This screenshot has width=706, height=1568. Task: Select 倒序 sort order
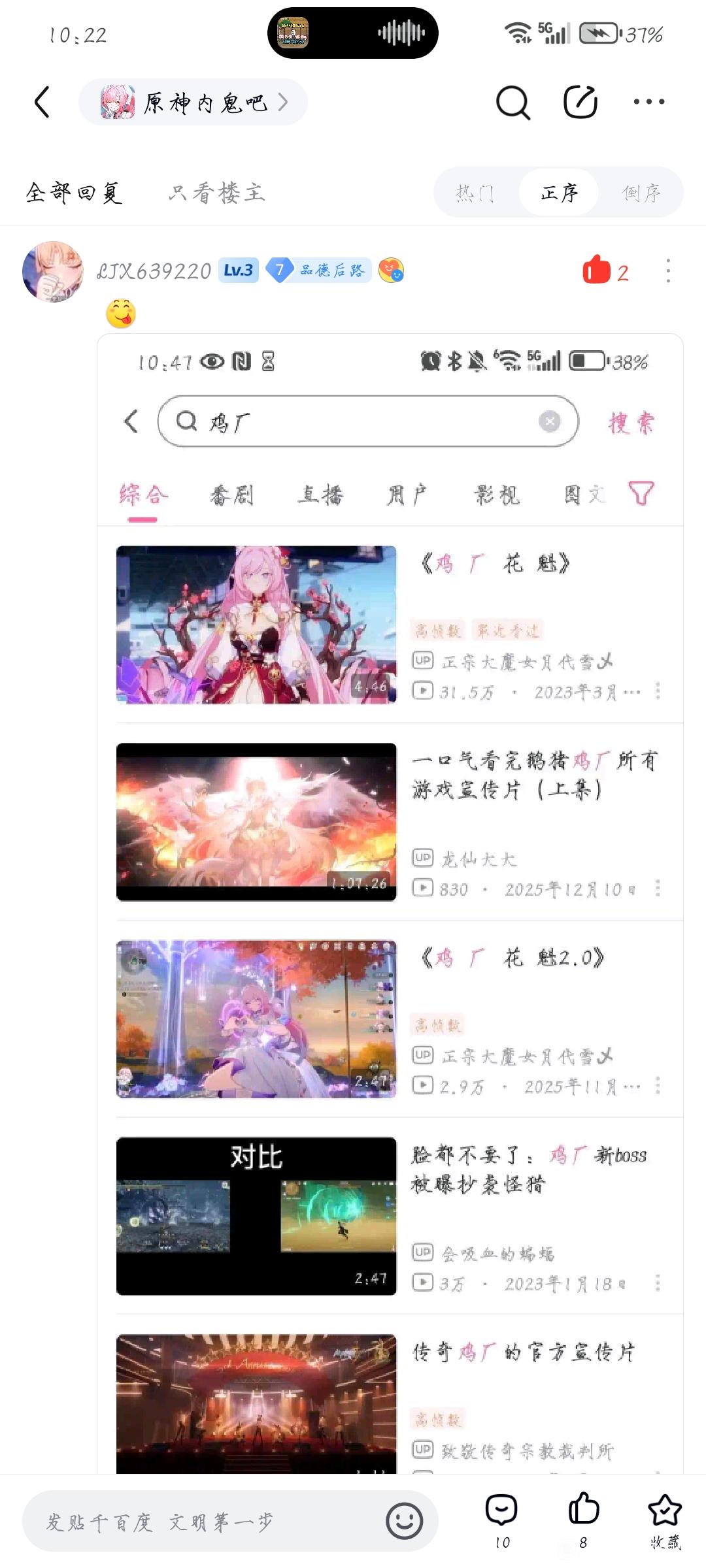point(641,193)
